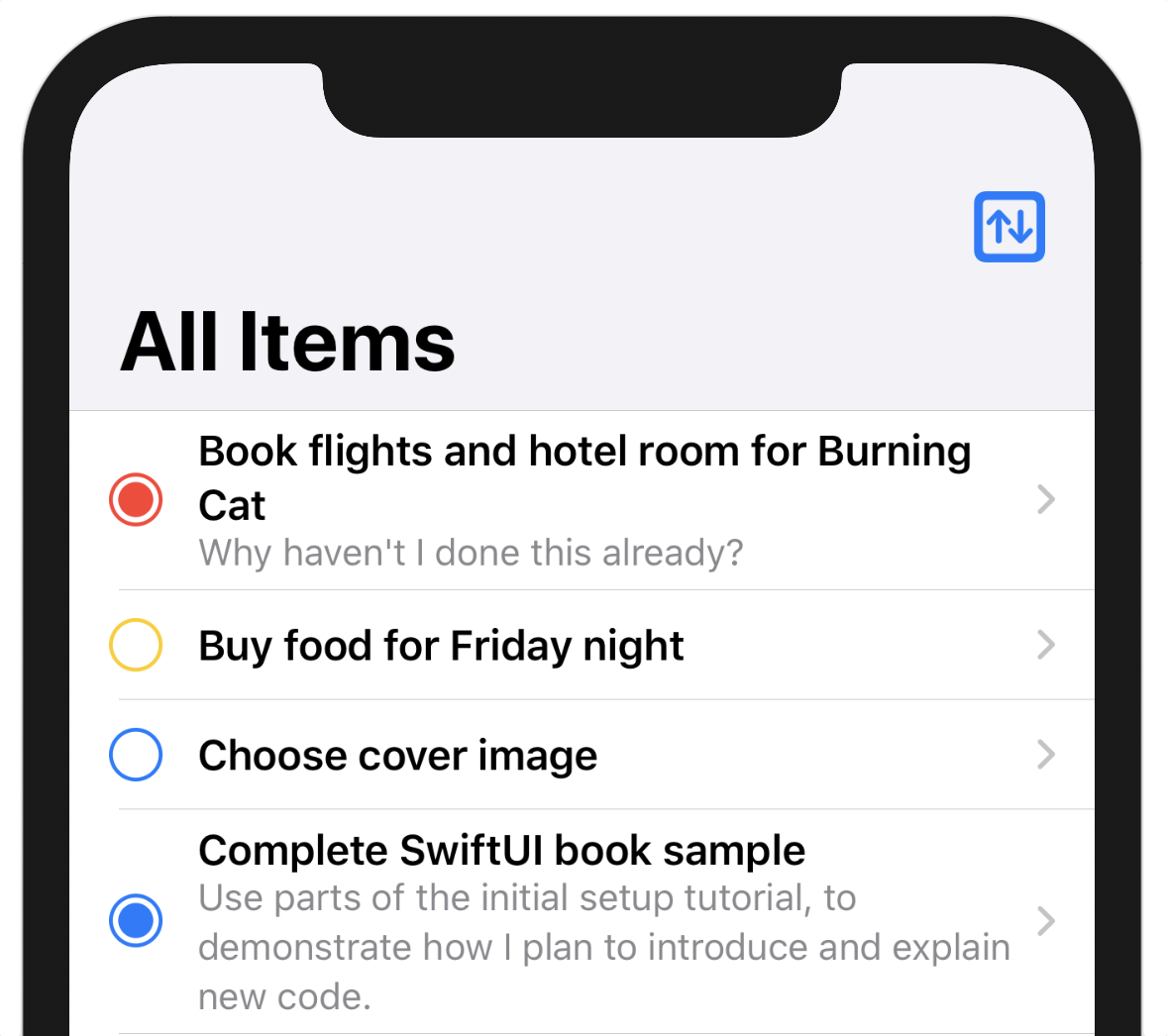1167x1036 pixels.
Task: Tap the sort arrows icon
Action: 1008,227
